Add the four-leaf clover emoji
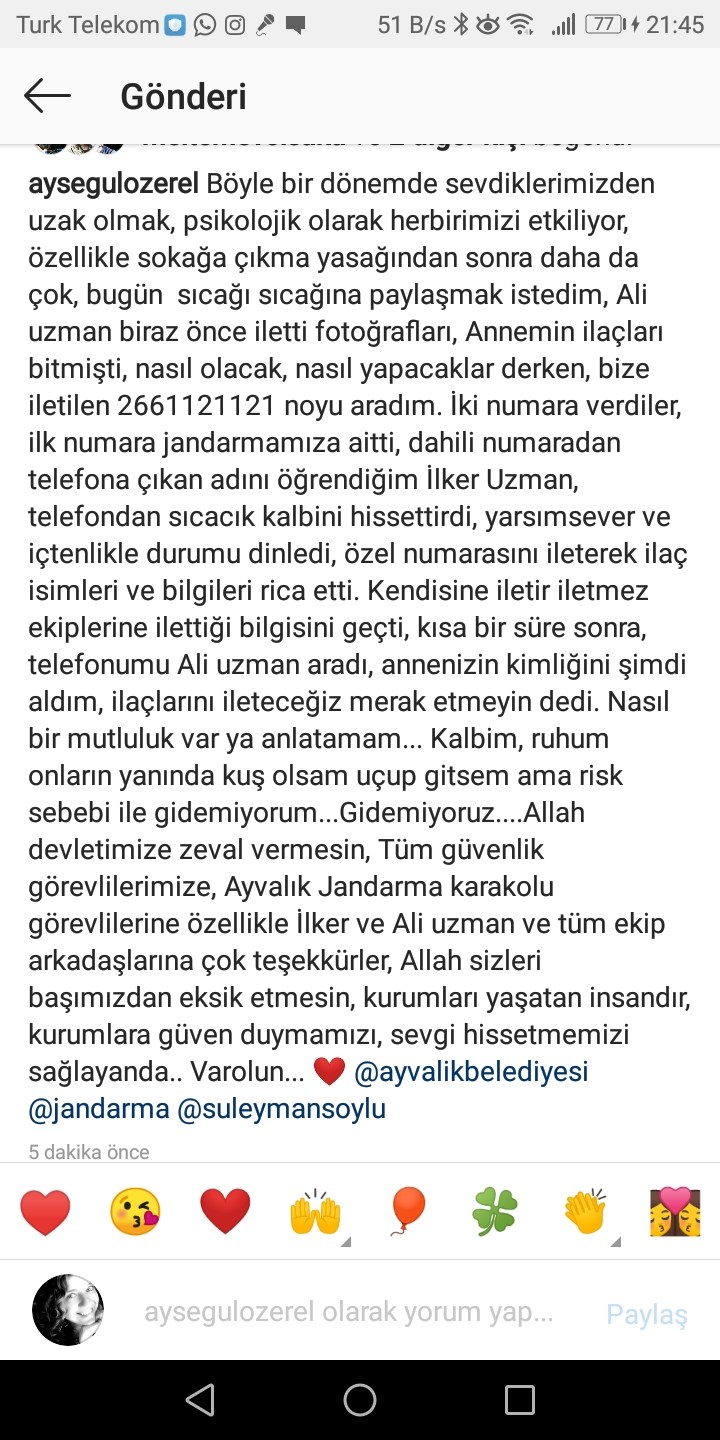This screenshot has height=1440, width=720. click(x=496, y=1212)
